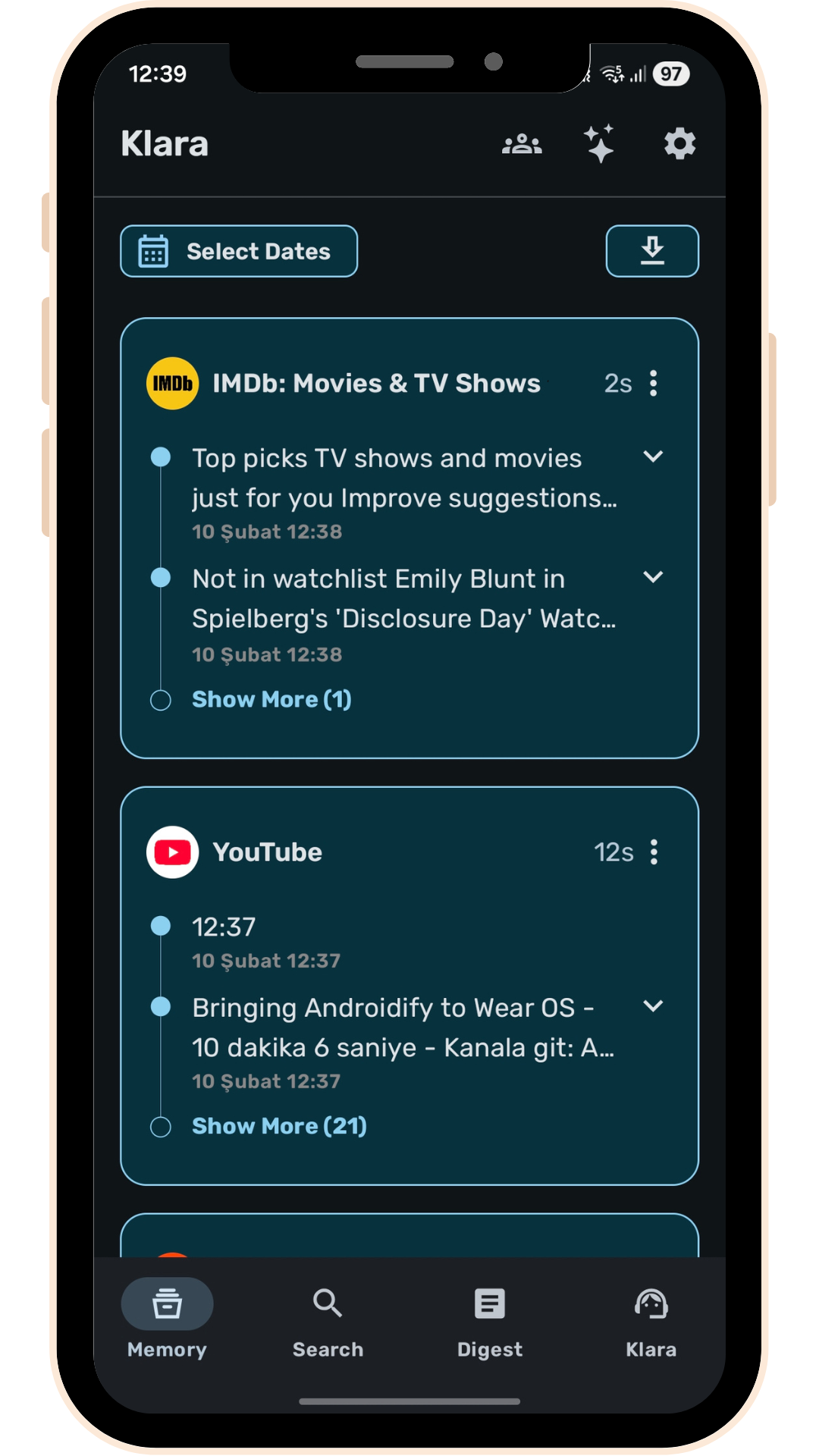
Task: Show 1 more IMDb entry
Action: pyautogui.click(x=271, y=699)
